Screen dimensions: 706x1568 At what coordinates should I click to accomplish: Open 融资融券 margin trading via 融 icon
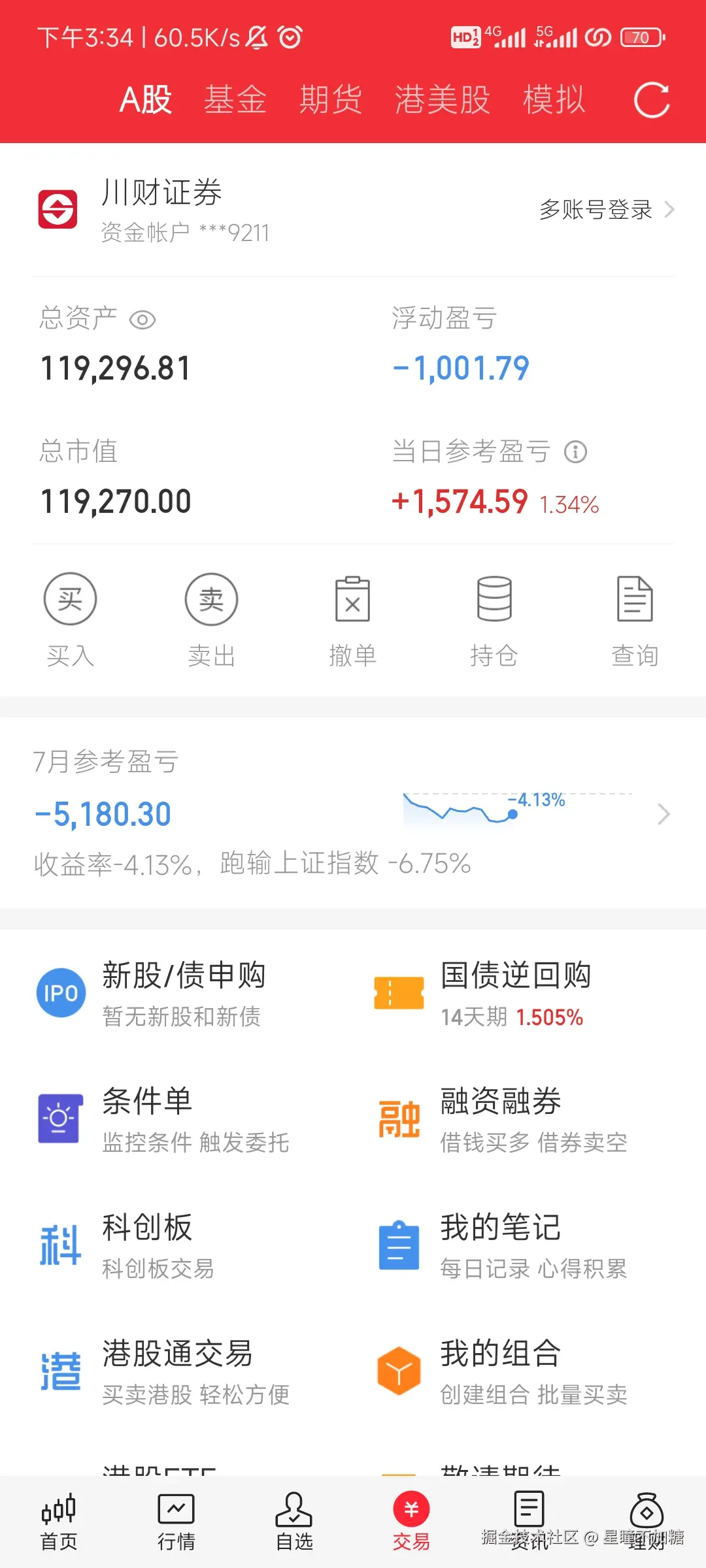[x=399, y=1117]
